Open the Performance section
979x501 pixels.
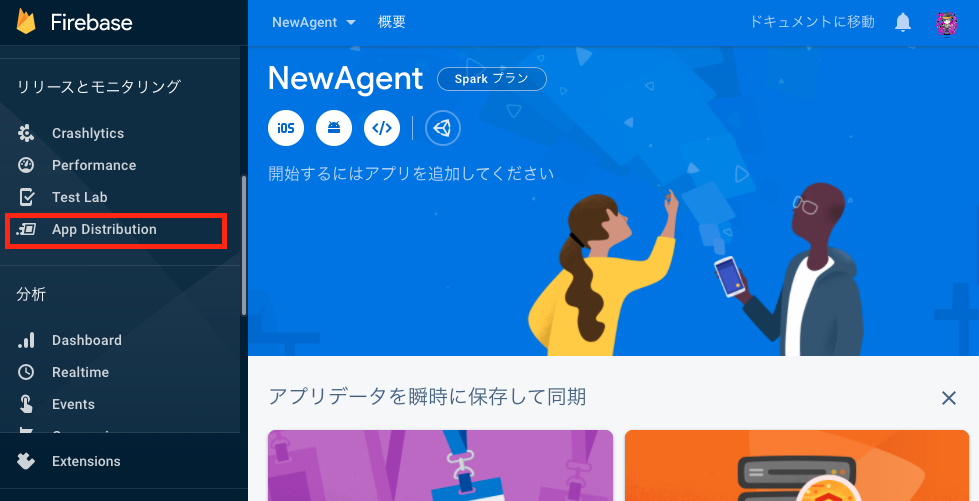tap(93, 165)
